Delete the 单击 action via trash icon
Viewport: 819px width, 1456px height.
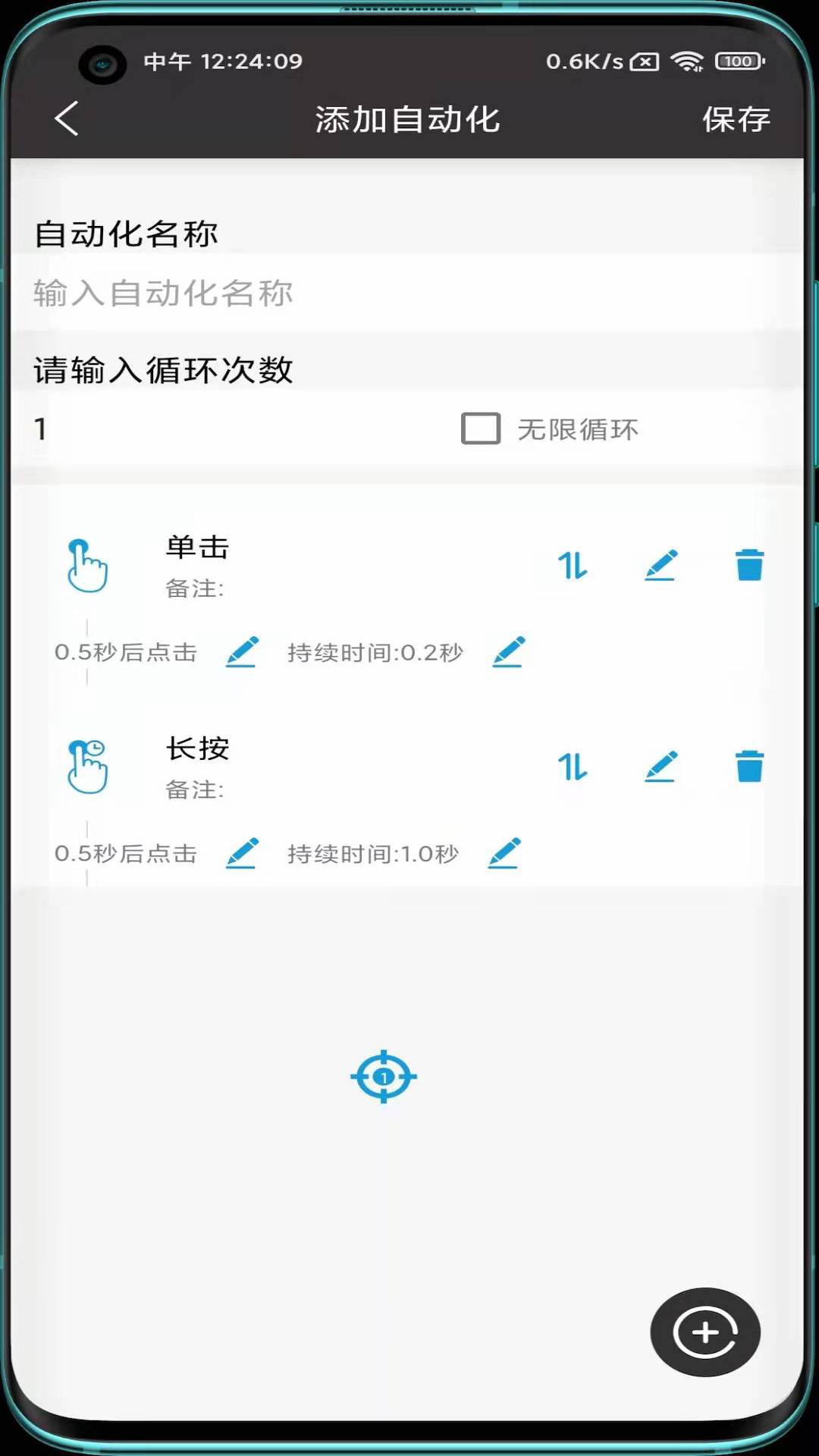749,565
